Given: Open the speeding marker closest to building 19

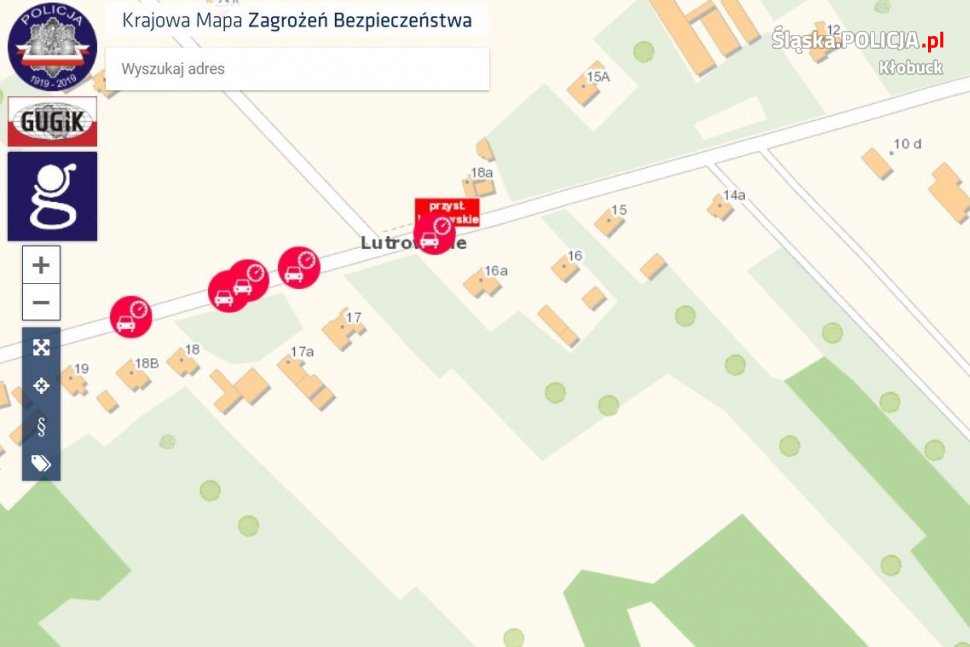Looking at the screenshot, I should point(131,316).
